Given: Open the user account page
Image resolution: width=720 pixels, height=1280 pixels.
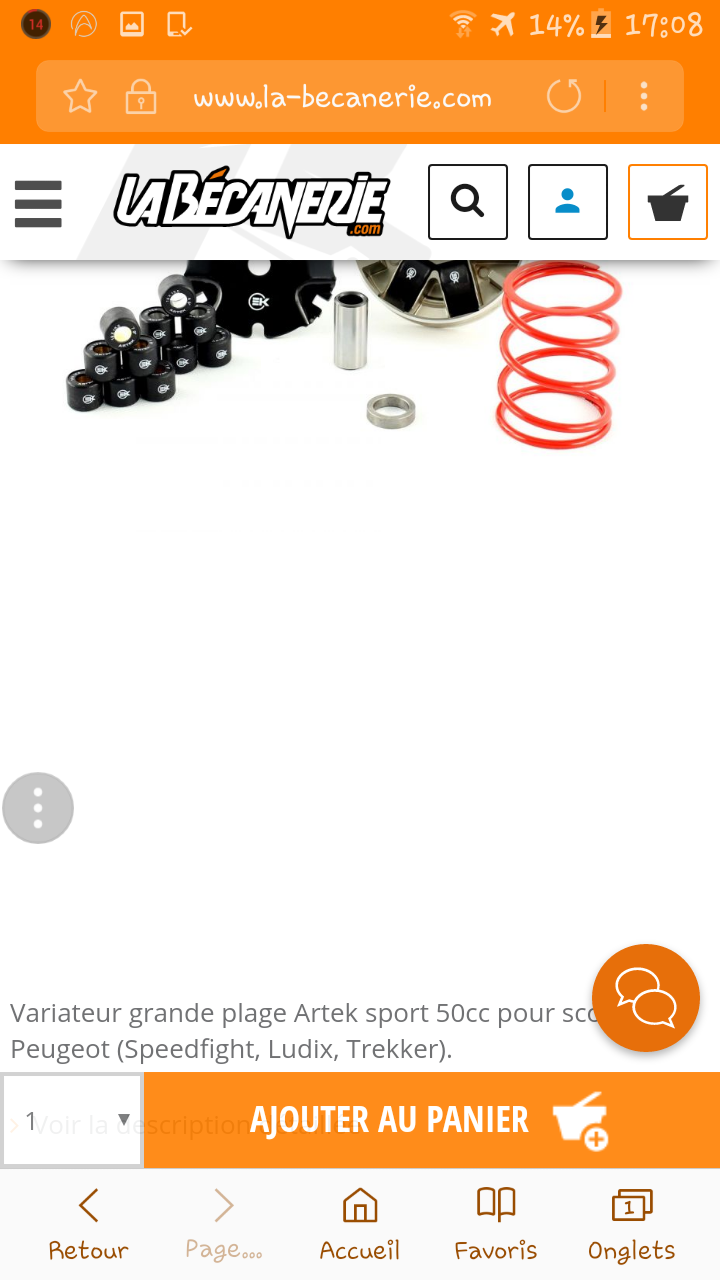Looking at the screenshot, I should (568, 202).
